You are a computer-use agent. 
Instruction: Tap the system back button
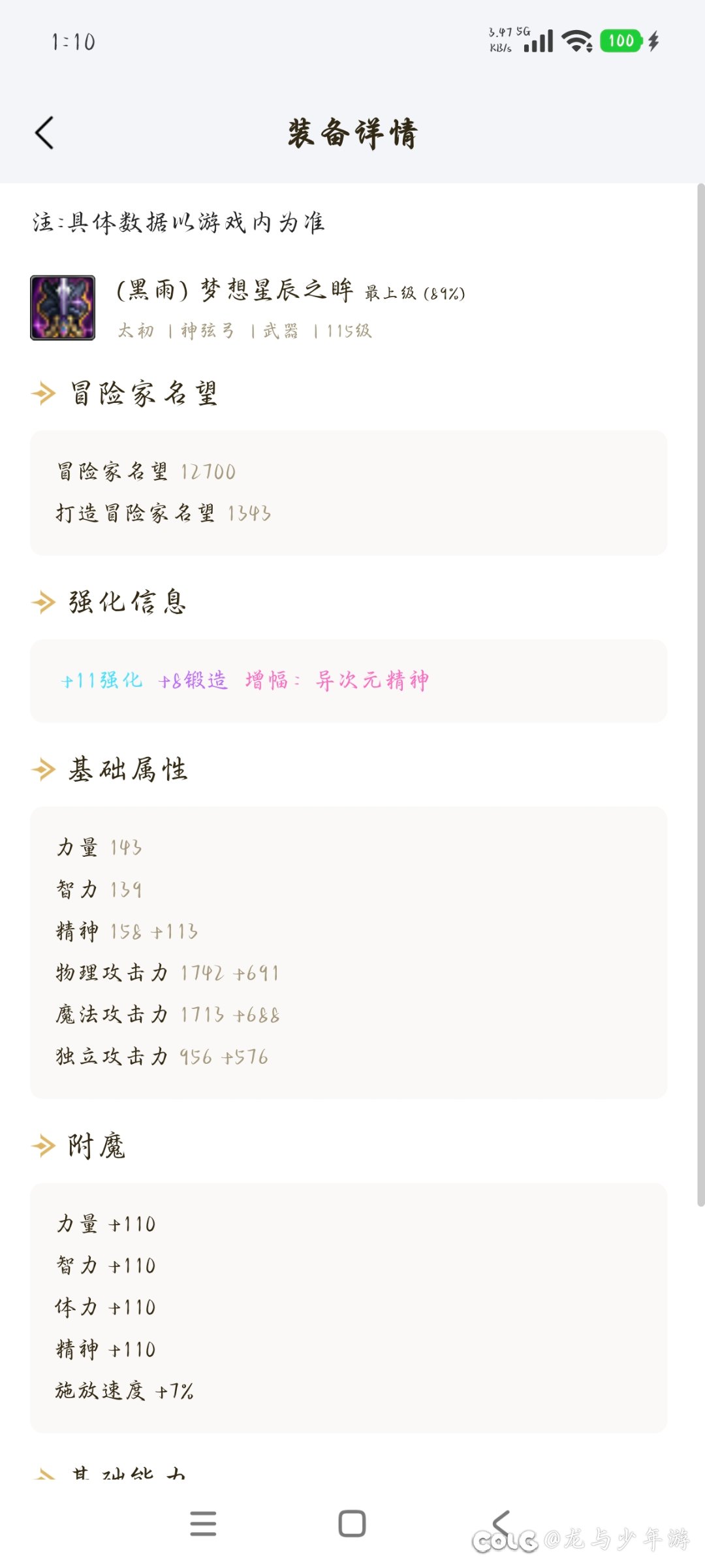(x=501, y=1523)
